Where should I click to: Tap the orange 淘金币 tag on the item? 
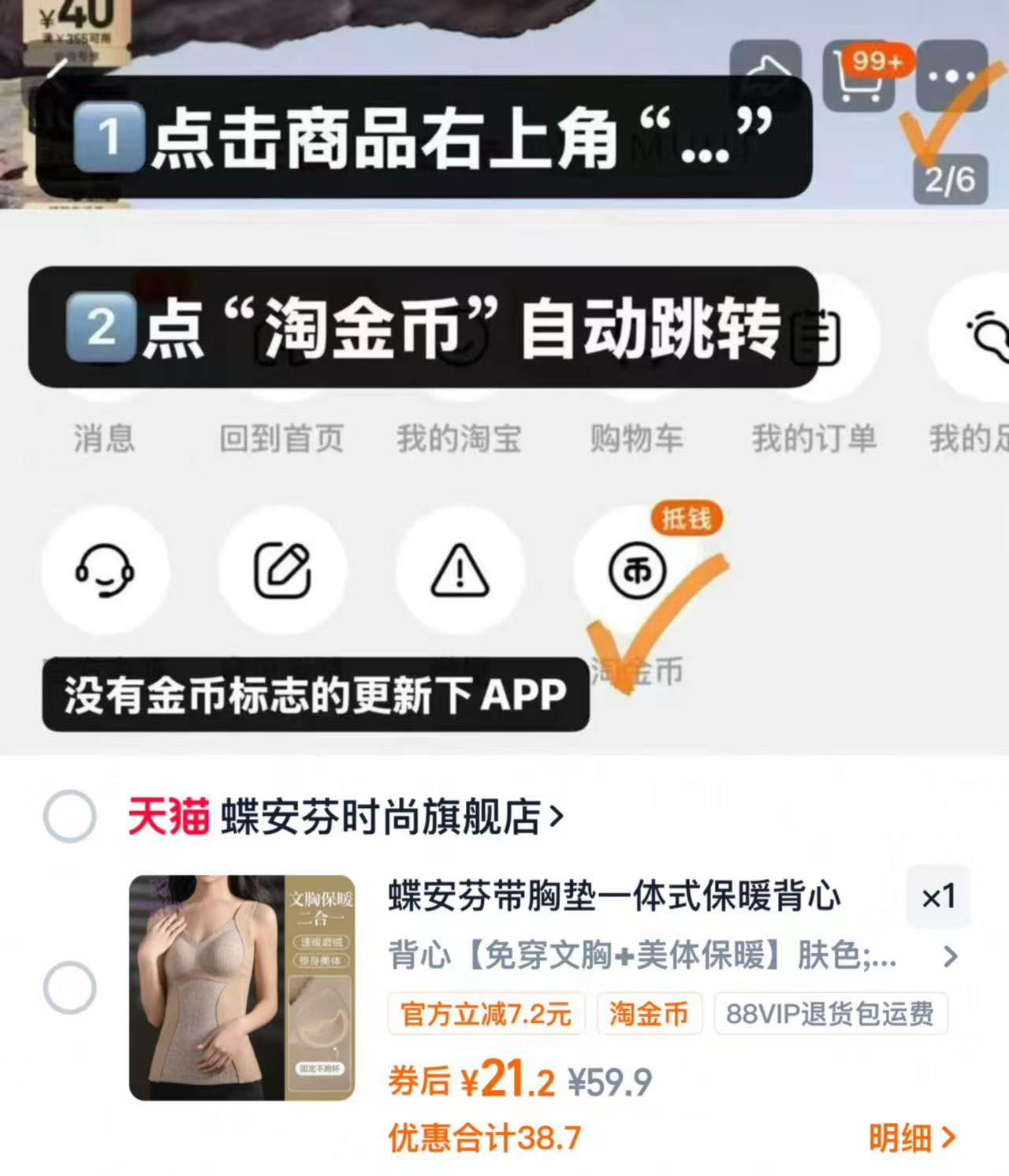click(x=650, y=1015)
